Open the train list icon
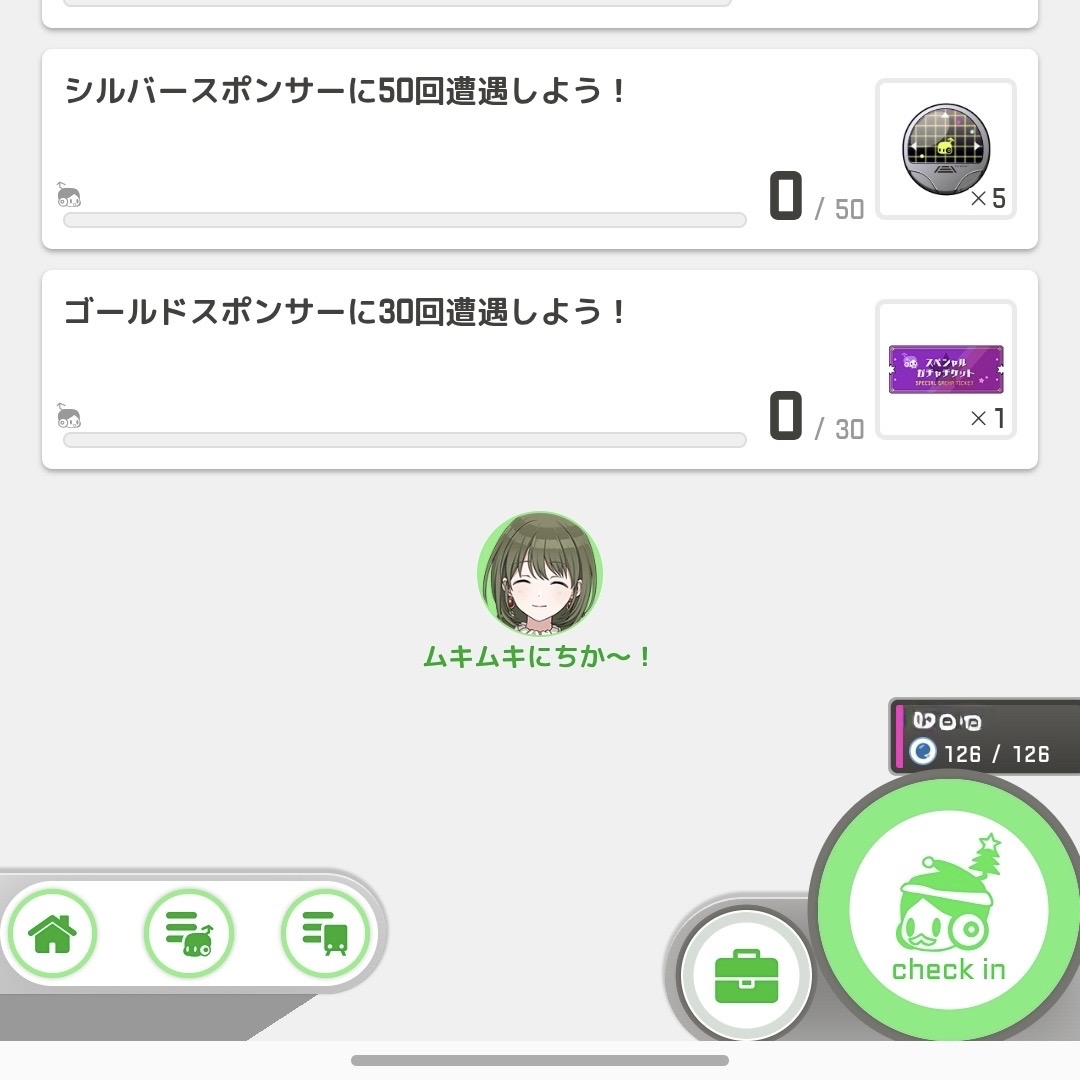Screen dimensions: 1080x1080 (324, 934)
